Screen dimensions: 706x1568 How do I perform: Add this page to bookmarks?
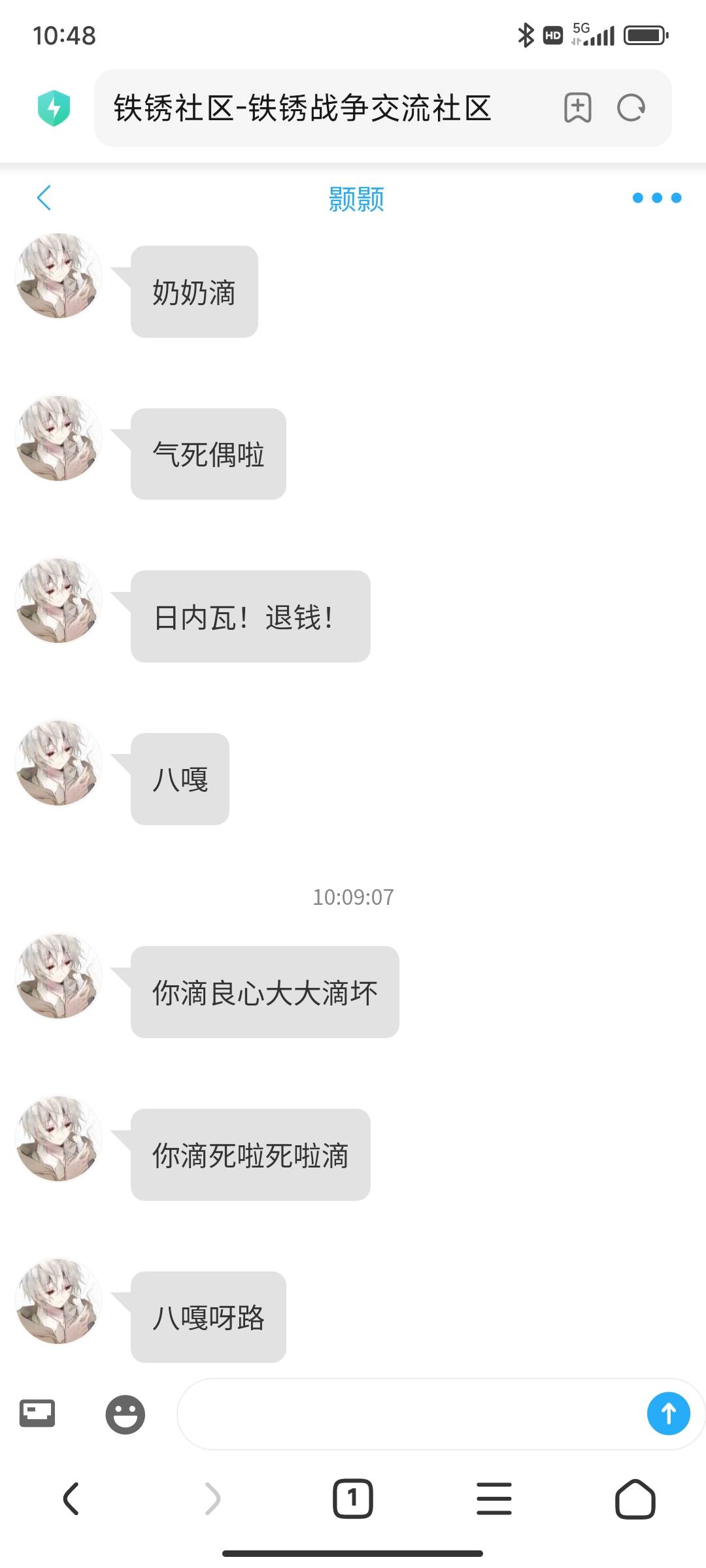tap(577, 108)
